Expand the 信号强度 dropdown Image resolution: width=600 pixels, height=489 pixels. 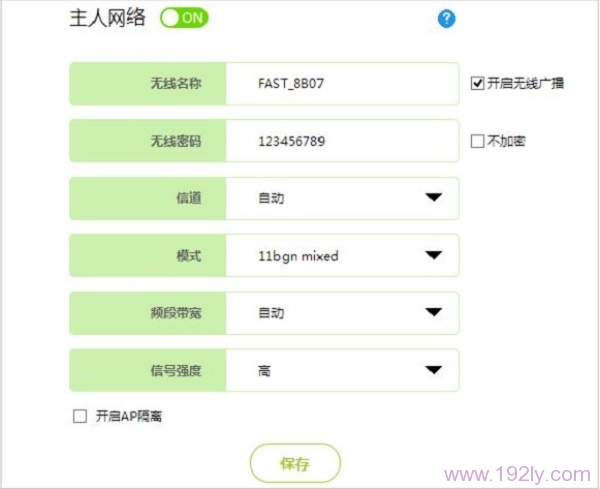point(342,370)
